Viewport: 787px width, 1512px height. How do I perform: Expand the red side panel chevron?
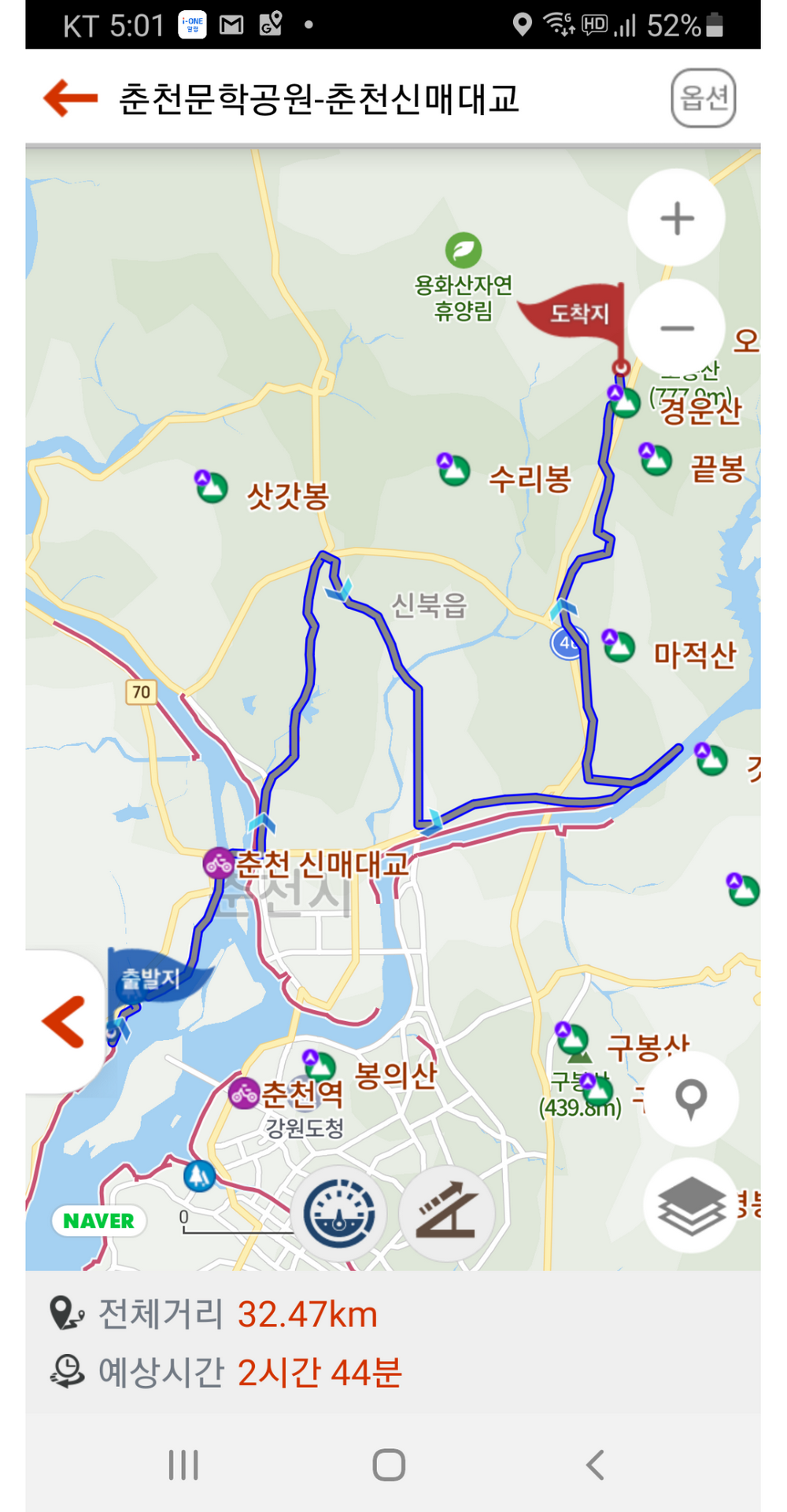click(63, 1021)
